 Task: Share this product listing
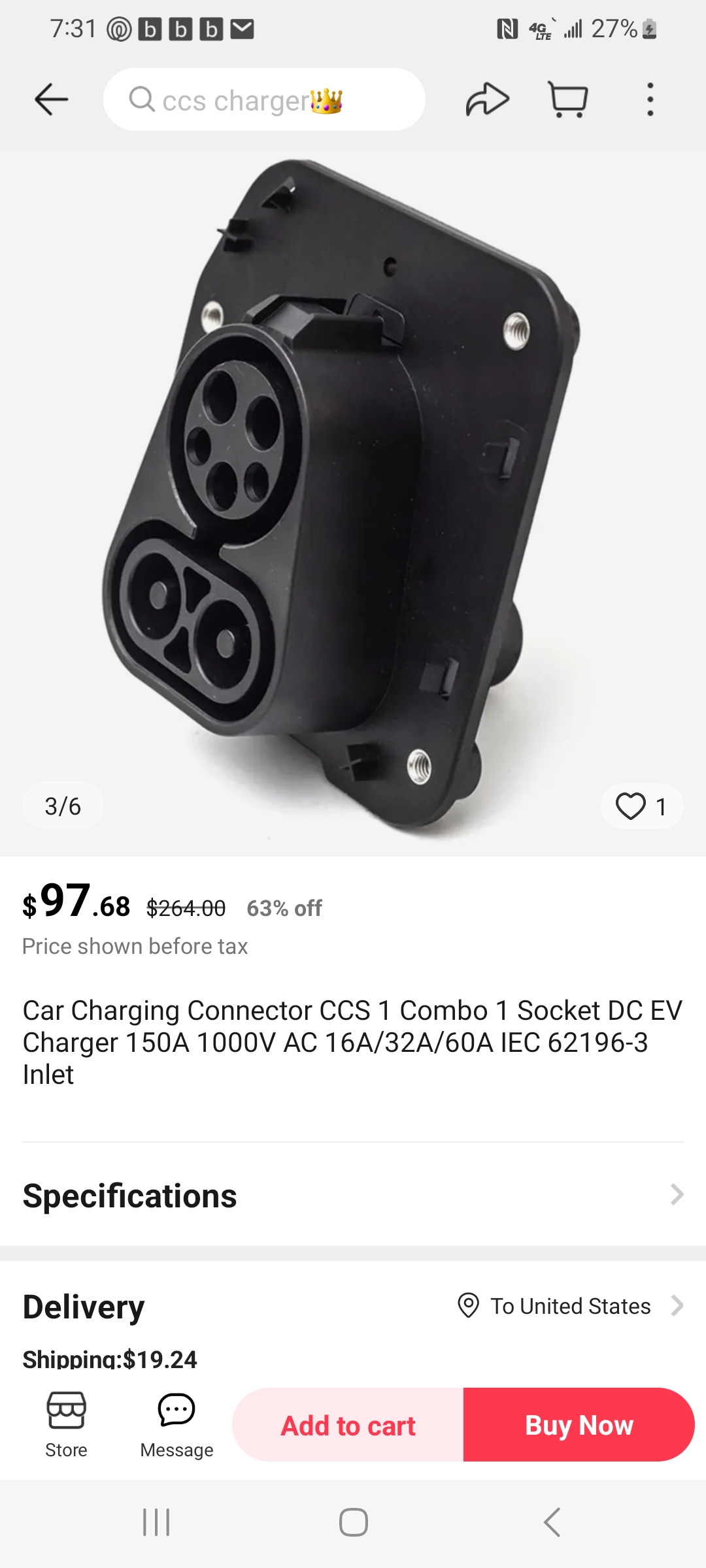click(487, 100)
